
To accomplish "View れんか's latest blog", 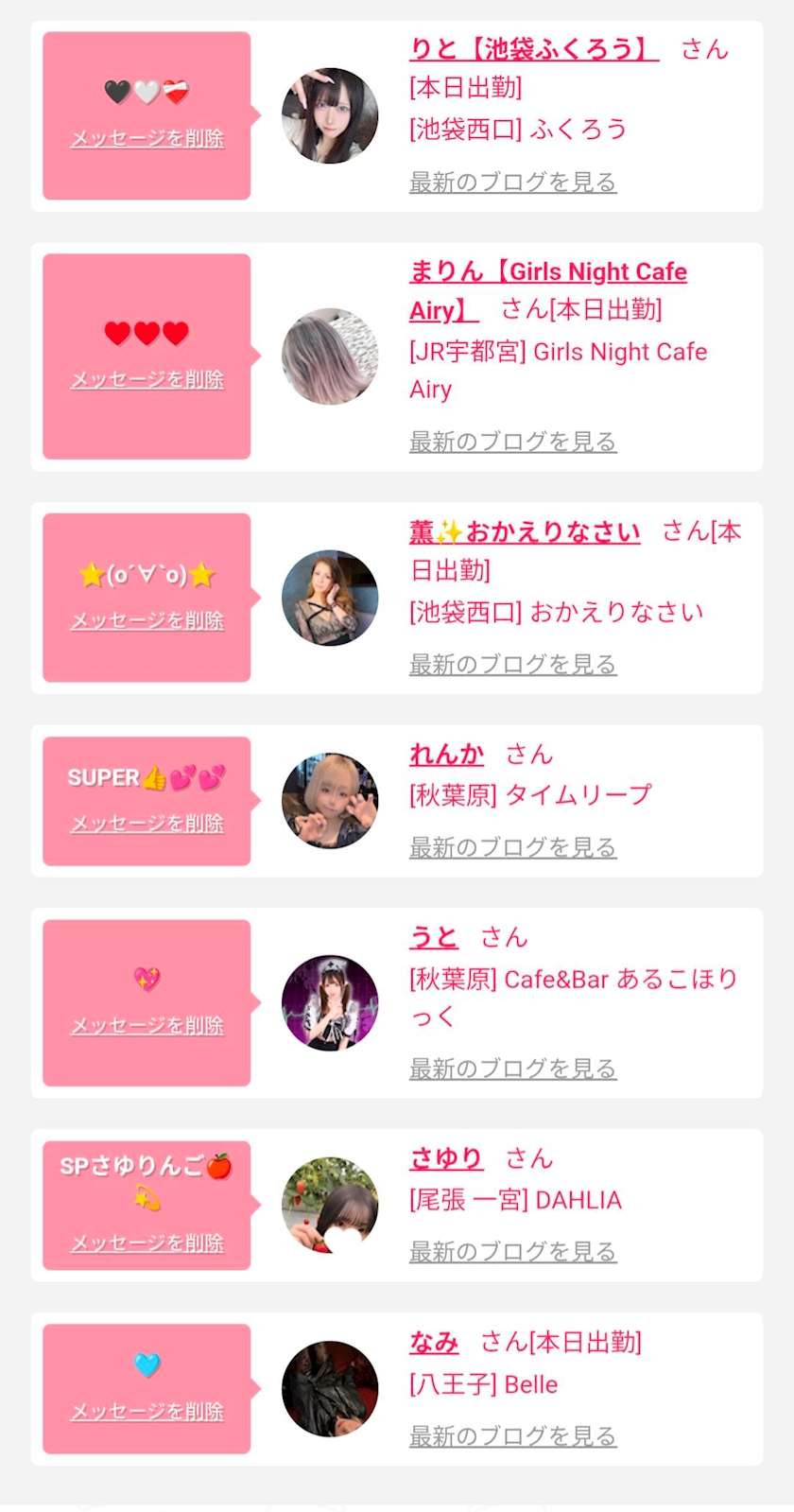I will tap(512, 846).
